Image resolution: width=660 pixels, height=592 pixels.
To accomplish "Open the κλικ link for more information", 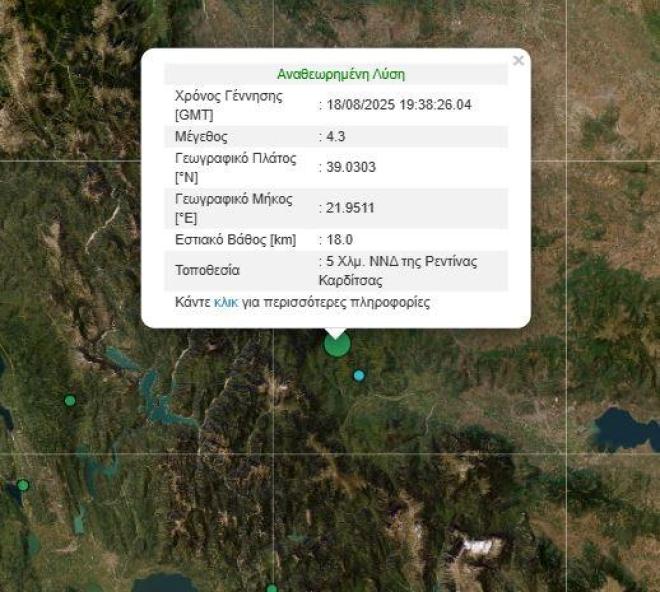I will click(x=226, y=302).
